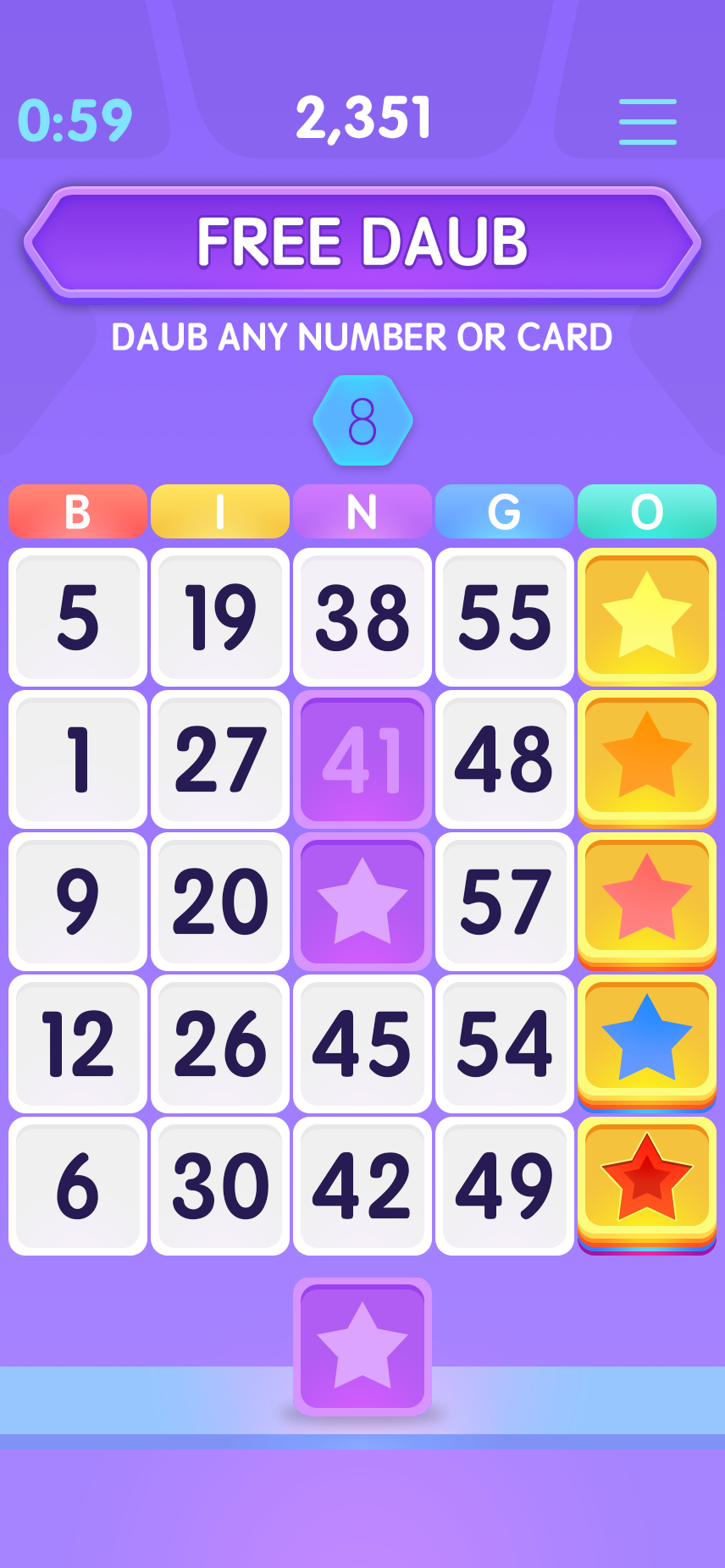The height and width of the screenshot is (1568, 725).
Task: Select number 9 on the bingo card
Action: pyautogui.click(x=78, y=902)
